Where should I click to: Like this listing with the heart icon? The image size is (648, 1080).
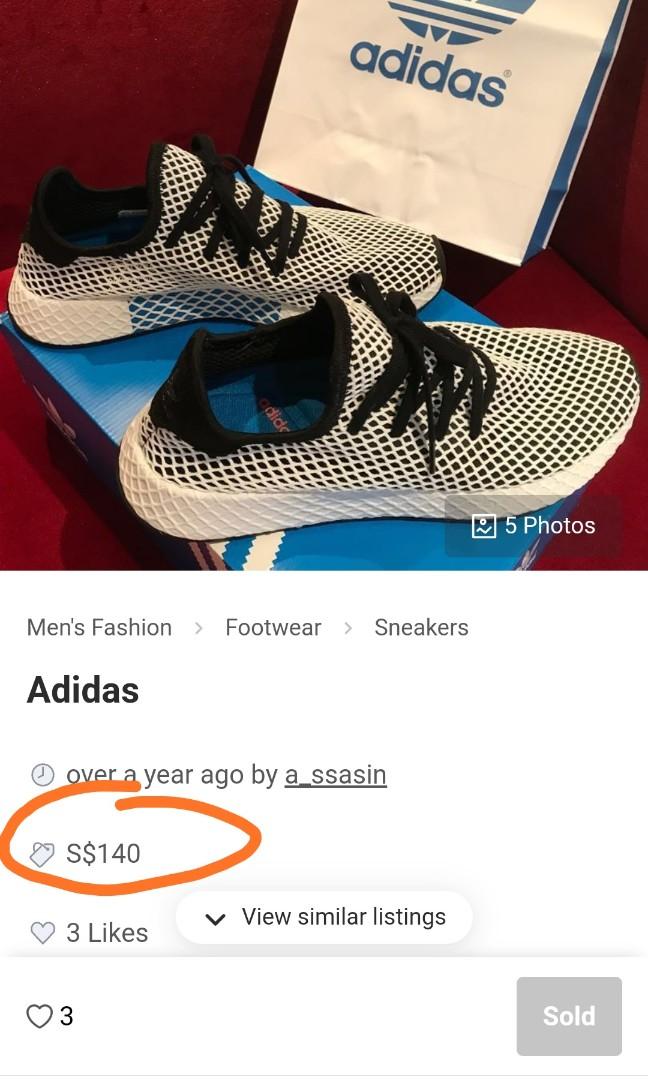tap(39, 1016)
